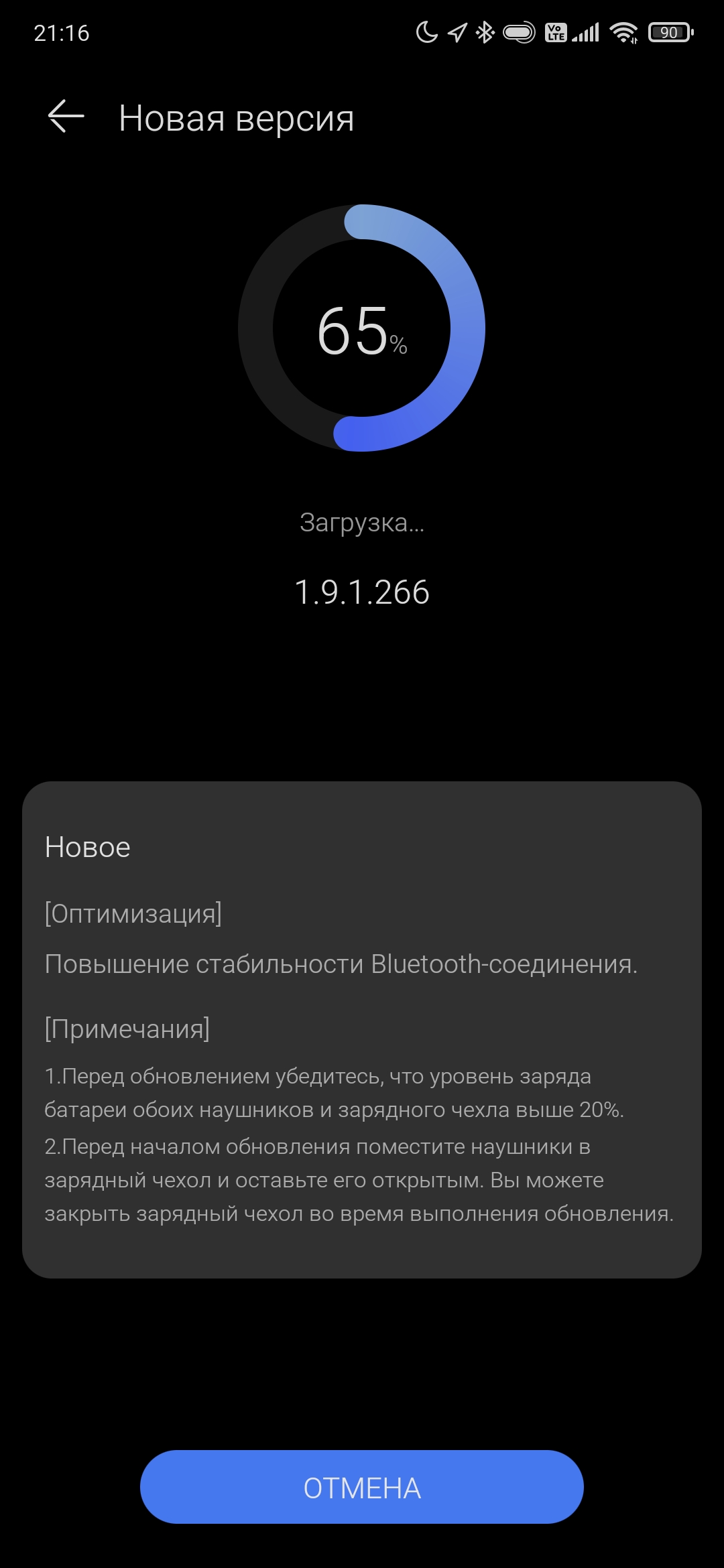Go back from the Новая версия screen
The width and height of the screenshot is (724, 1568).
[x=66, y=117]
